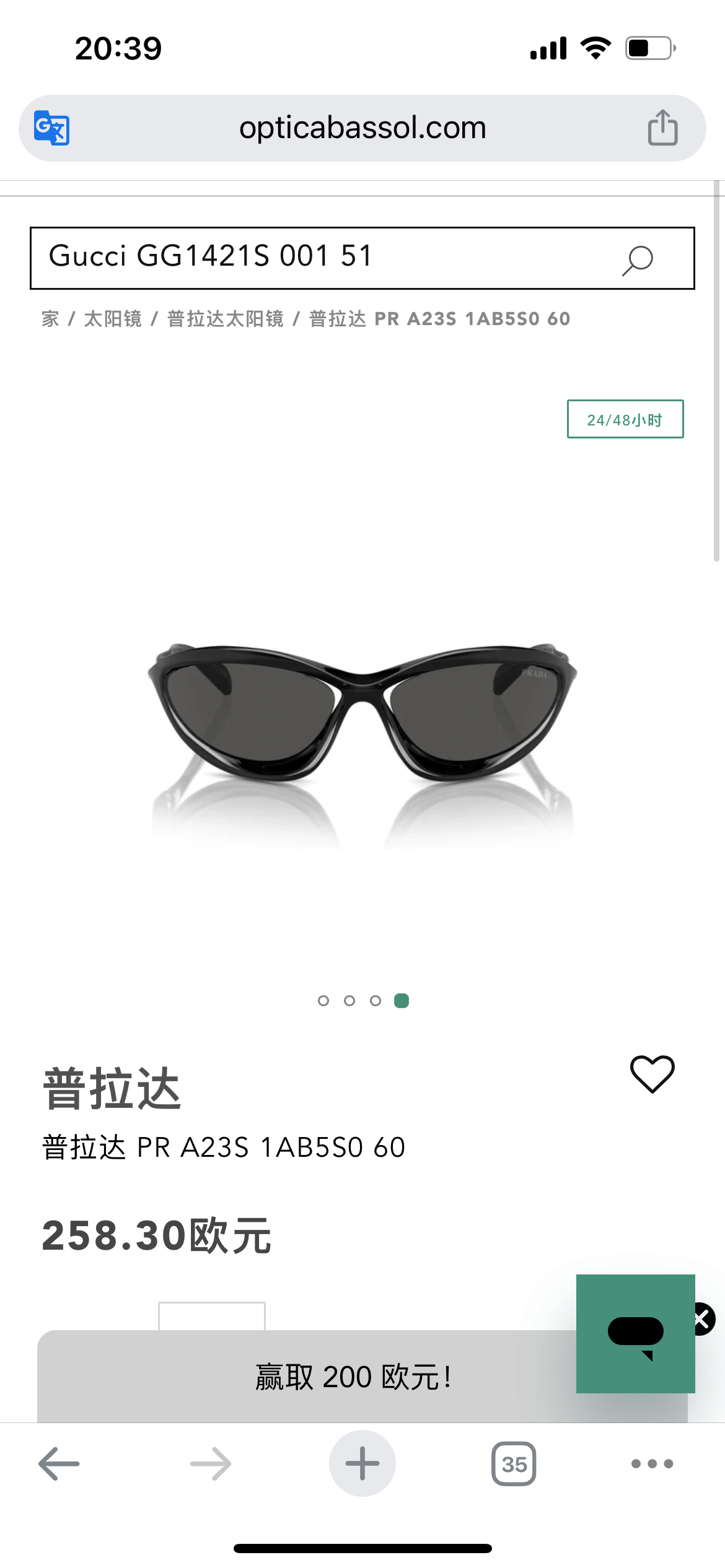Open the Google Translate page icon

tap(51, 128)
